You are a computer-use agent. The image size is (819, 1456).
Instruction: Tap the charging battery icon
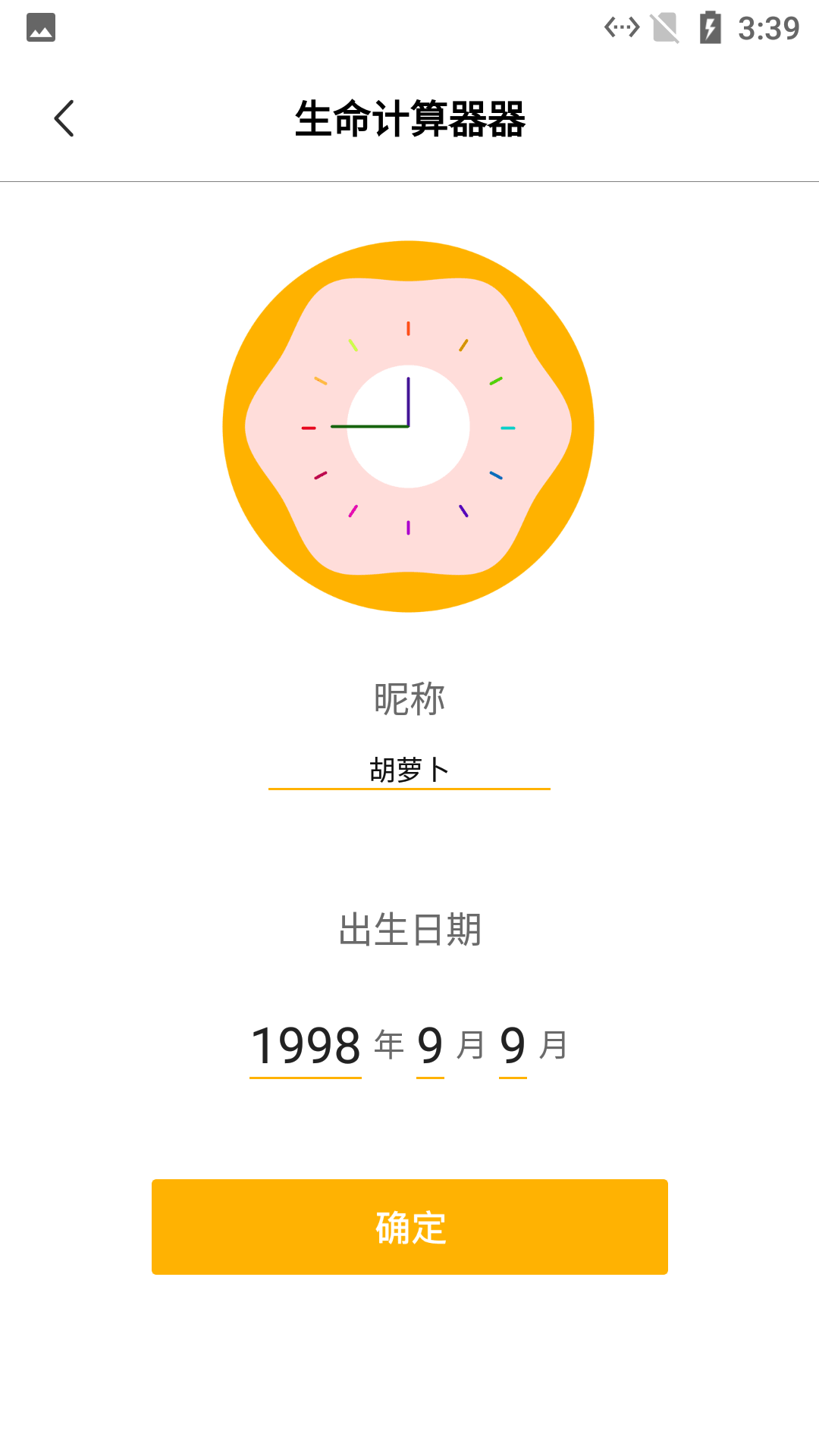click(x=711, y=27)
